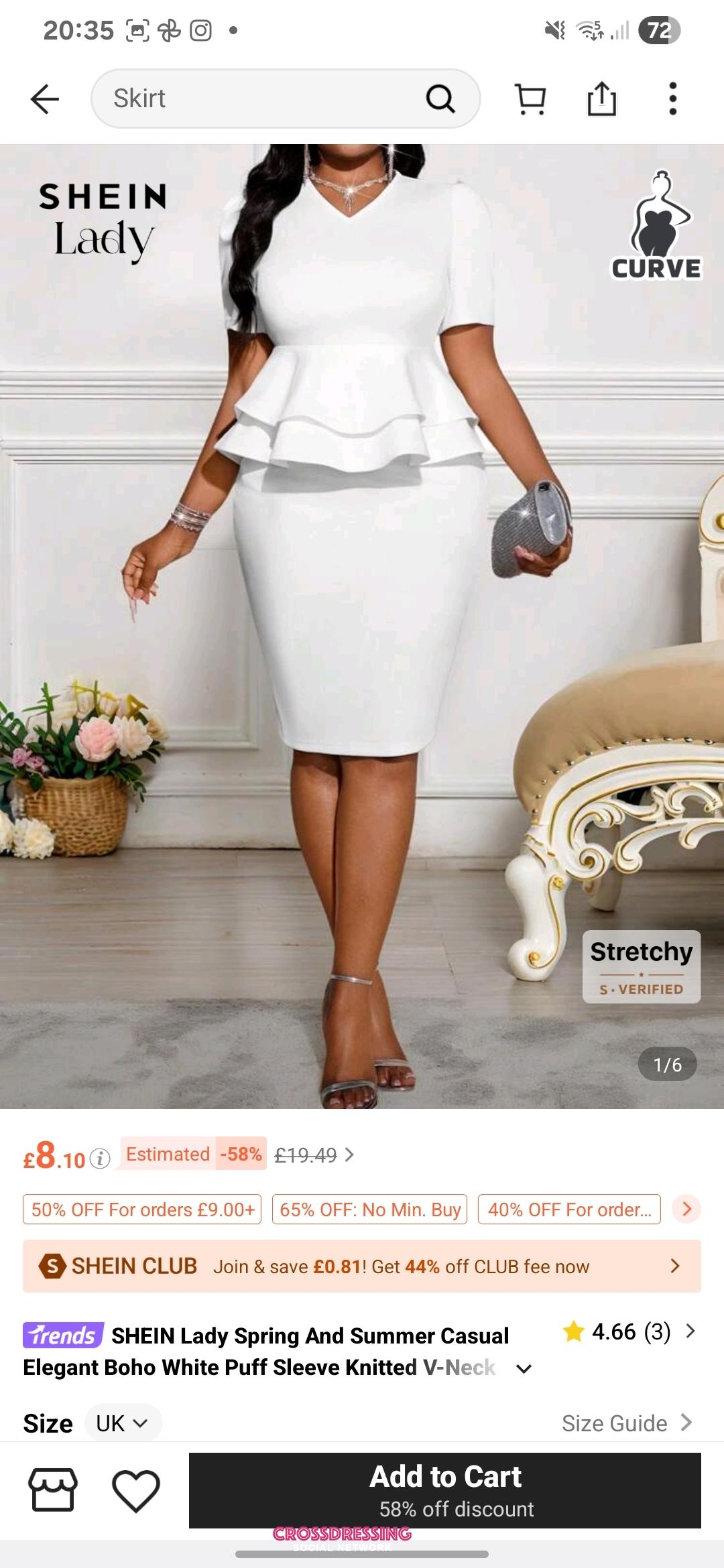Open the Estimated -58% price details
This screenshot has width=724, height=1568.
194,1154
